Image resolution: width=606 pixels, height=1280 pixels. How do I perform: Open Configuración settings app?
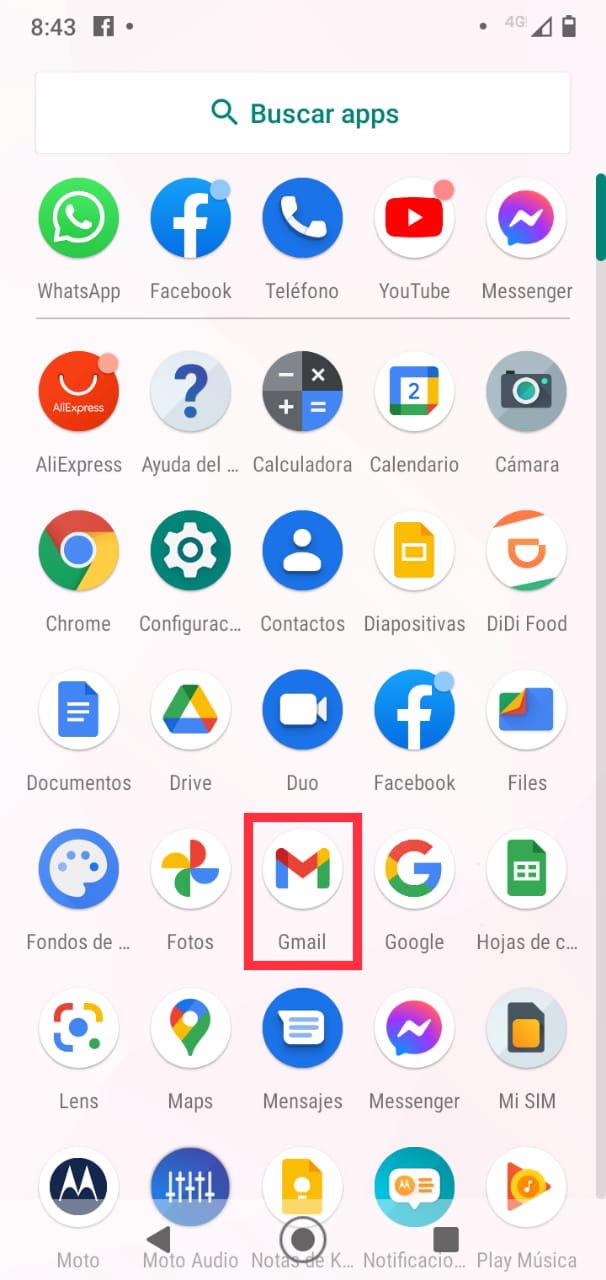pyautogui.click(x=190, y=551)
